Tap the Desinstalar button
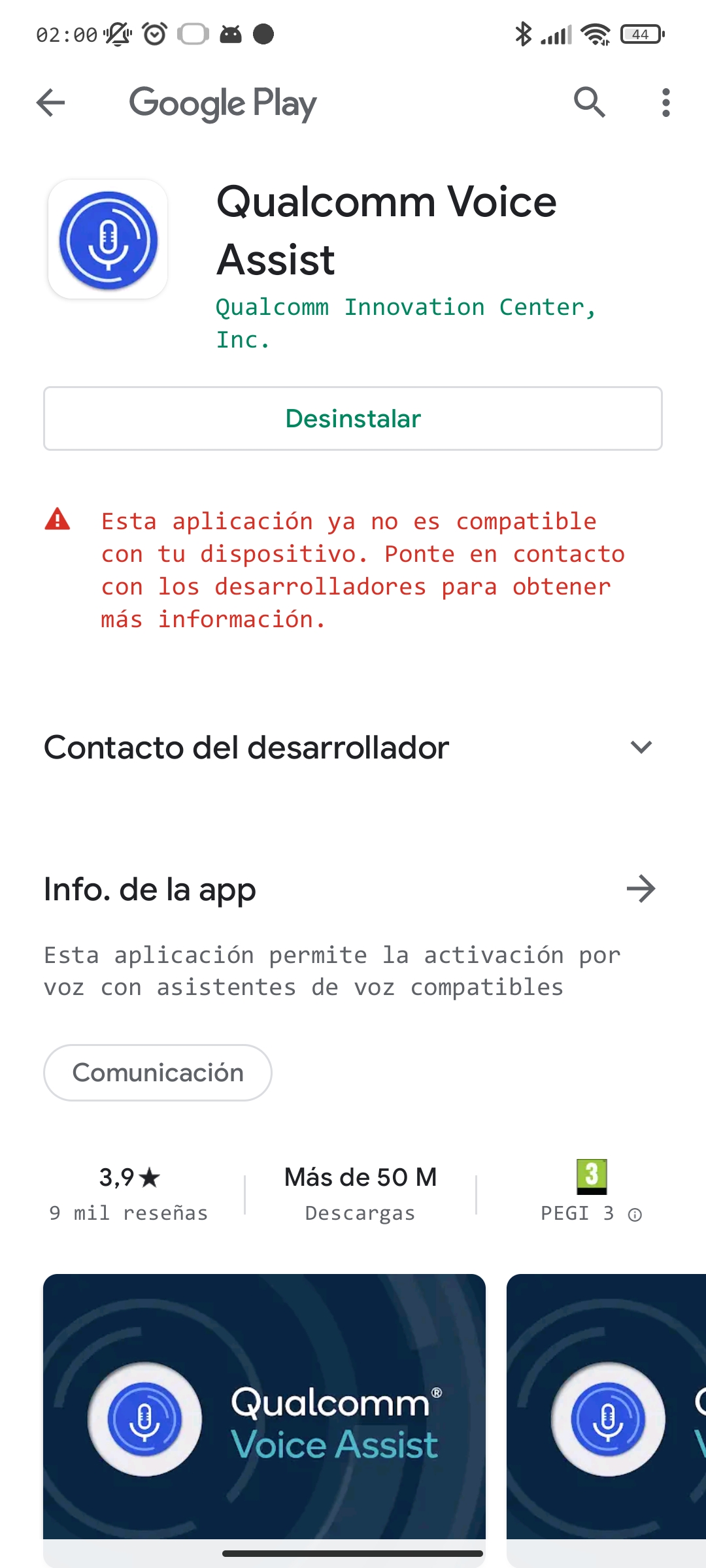Image resolution: width=706 pixels, height=1568 pixels. click(353, 418)
